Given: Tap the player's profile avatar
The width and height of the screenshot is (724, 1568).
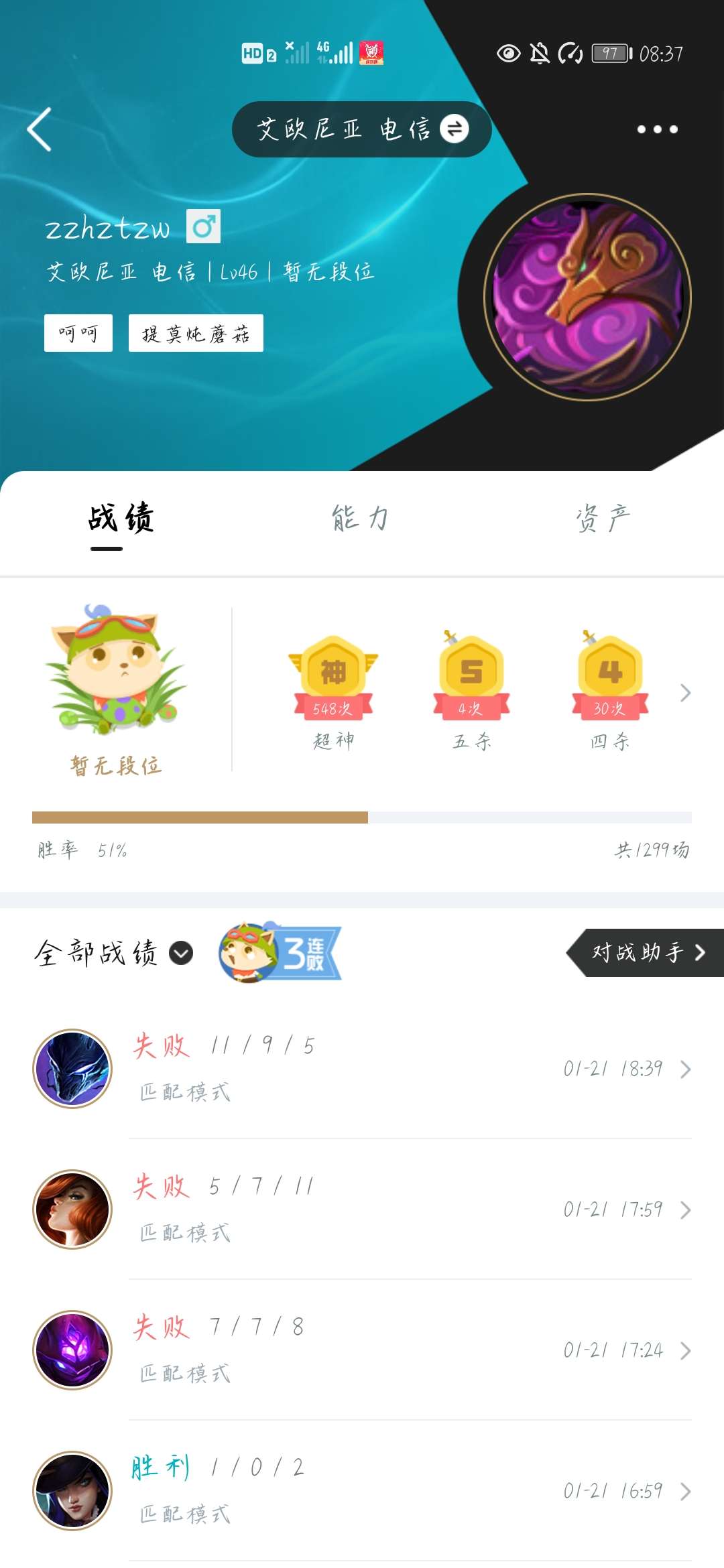Looking at the screenshot, I should [x=587, y=297].
